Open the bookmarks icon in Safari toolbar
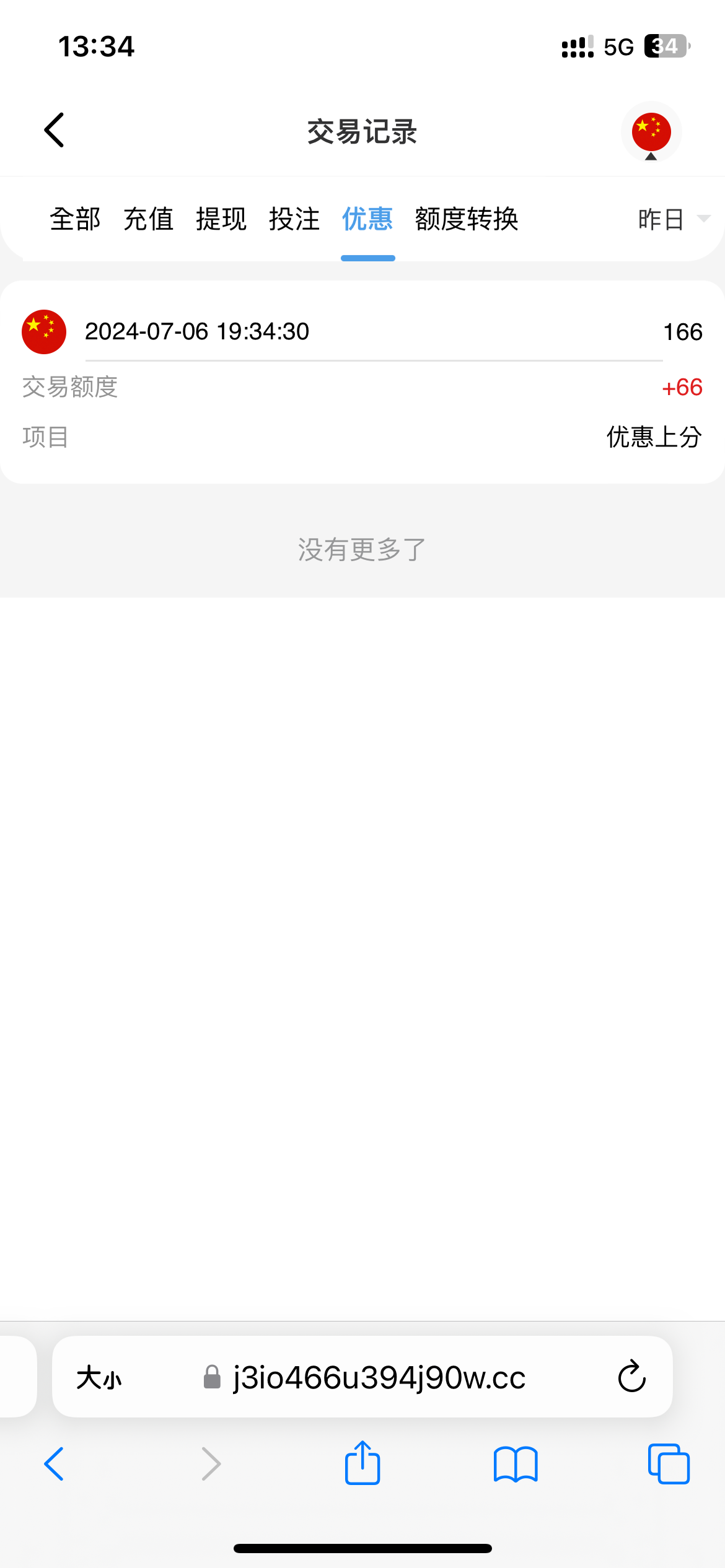 coord(516,1465)
